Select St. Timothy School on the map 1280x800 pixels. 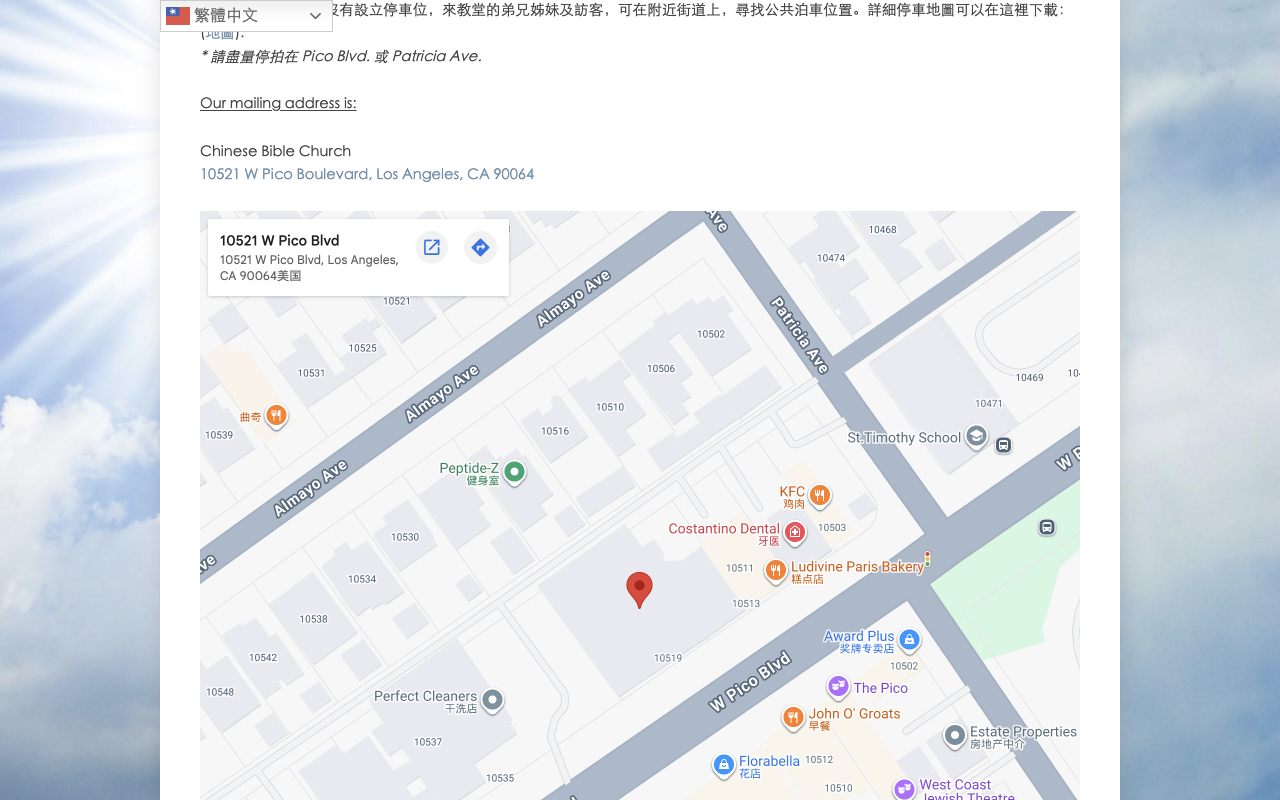pos(976,437)
